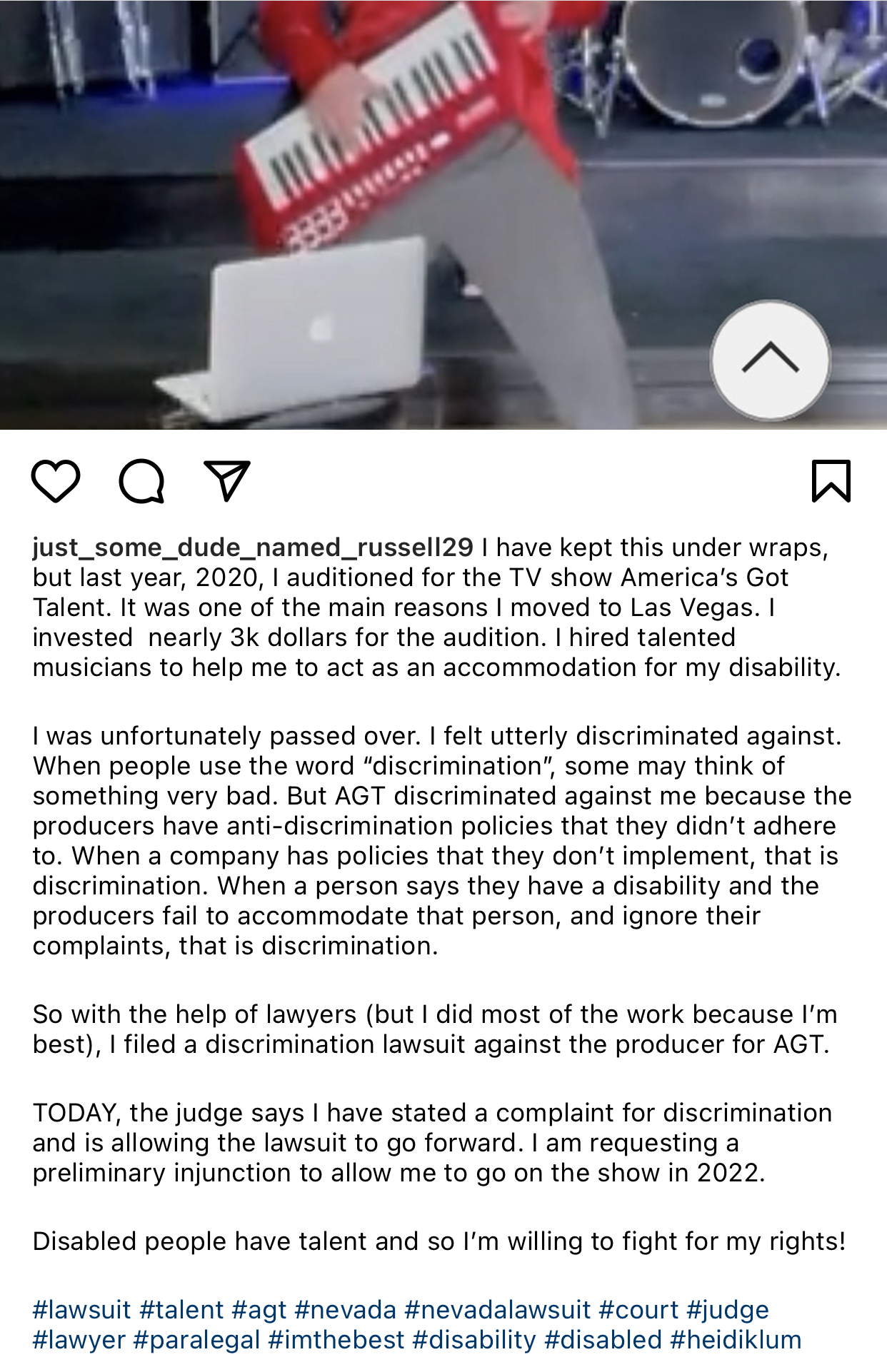This screenshot has width=887, height=1372.
Task: Tap the round up-arrow button on the photo
Action: tap(770, 359)
